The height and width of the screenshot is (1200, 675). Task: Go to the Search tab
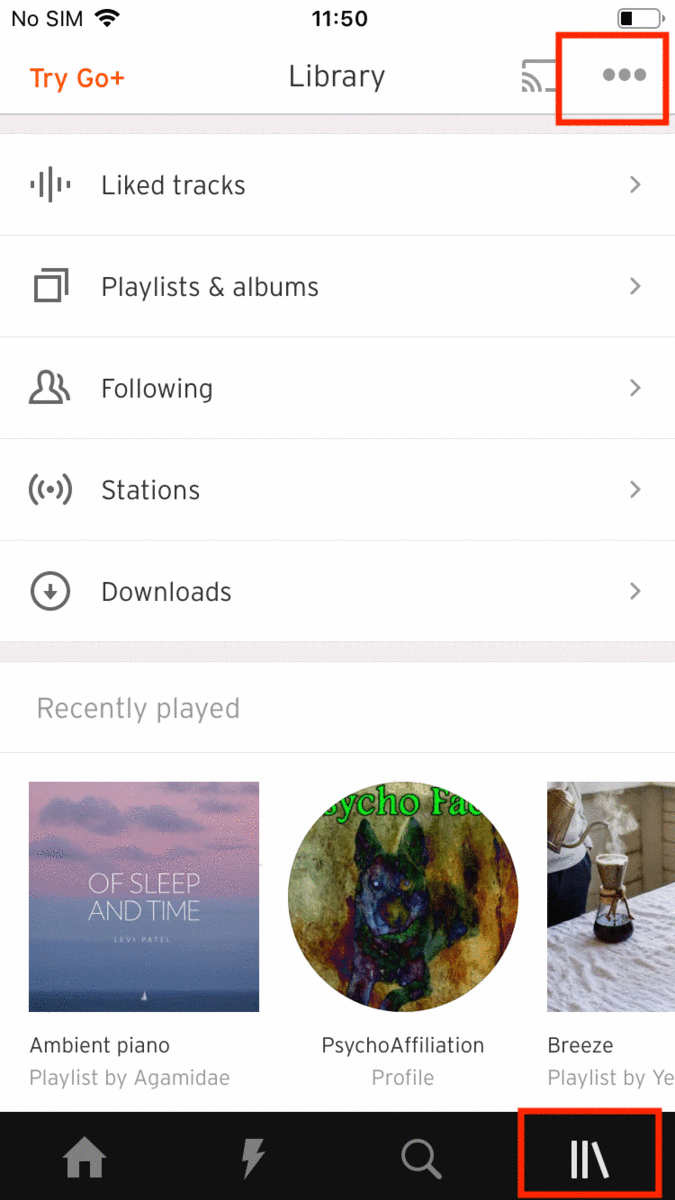coord(421,1159)
